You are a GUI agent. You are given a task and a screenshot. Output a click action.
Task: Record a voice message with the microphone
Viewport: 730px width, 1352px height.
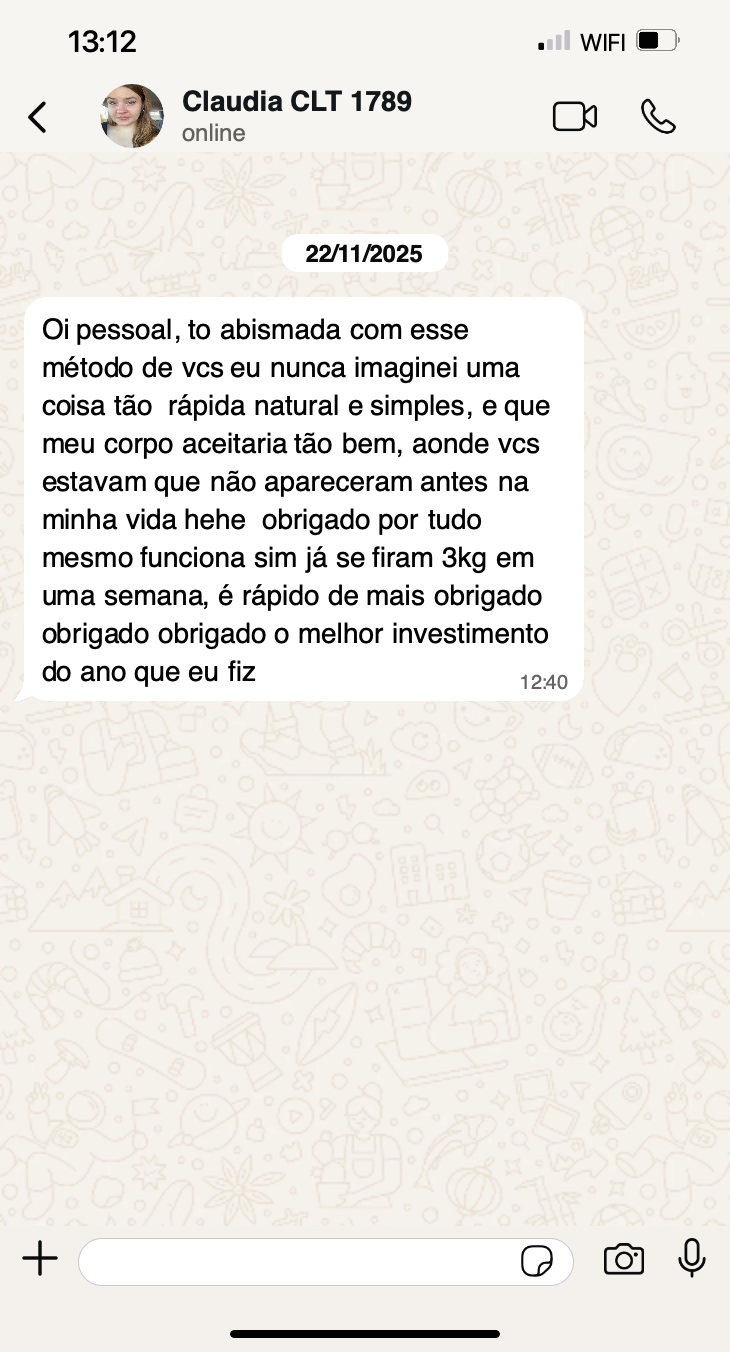(x=692, y=1259)
